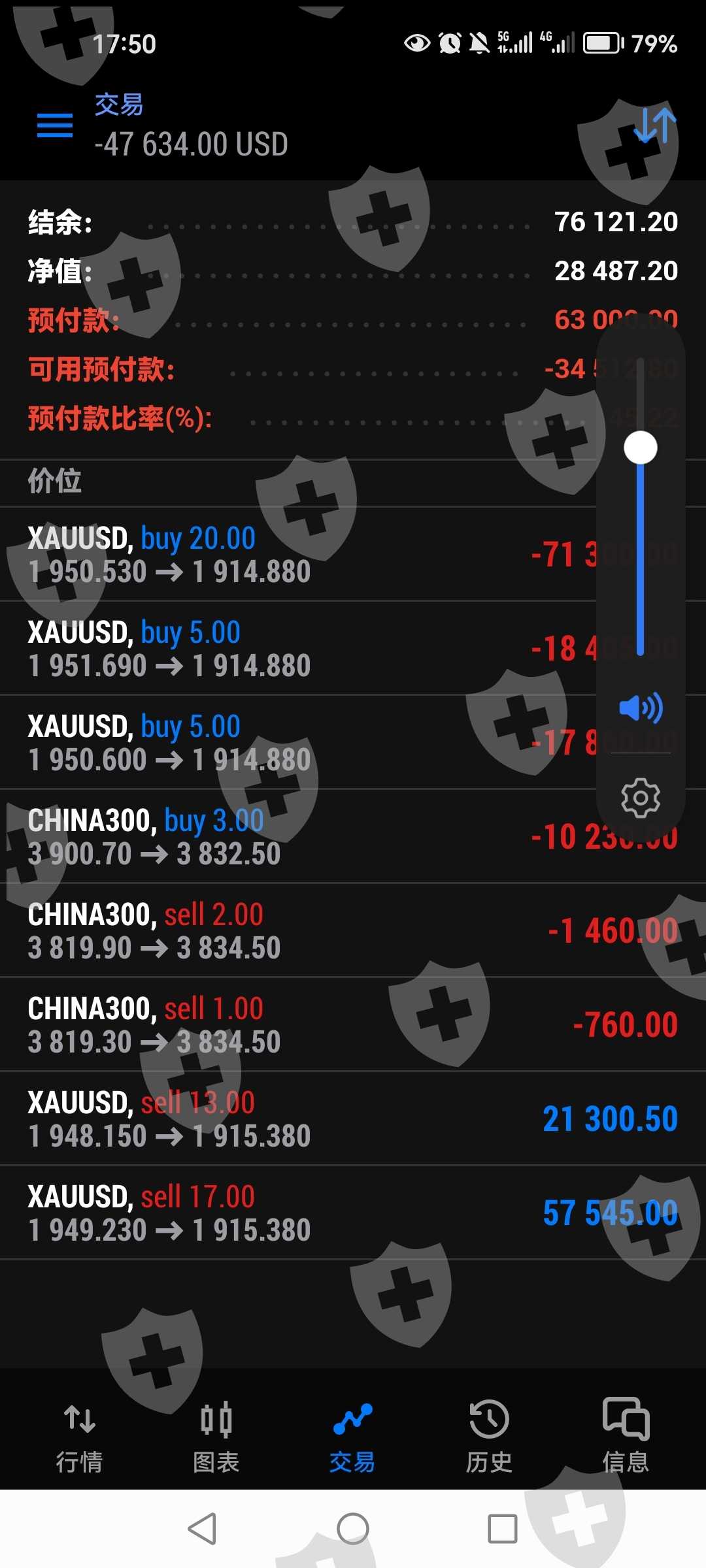The image size is (706, 1568).
Task: Open the XAUUSD buy 5.00 position at 1 950.600
Action: tap(353, 742)
